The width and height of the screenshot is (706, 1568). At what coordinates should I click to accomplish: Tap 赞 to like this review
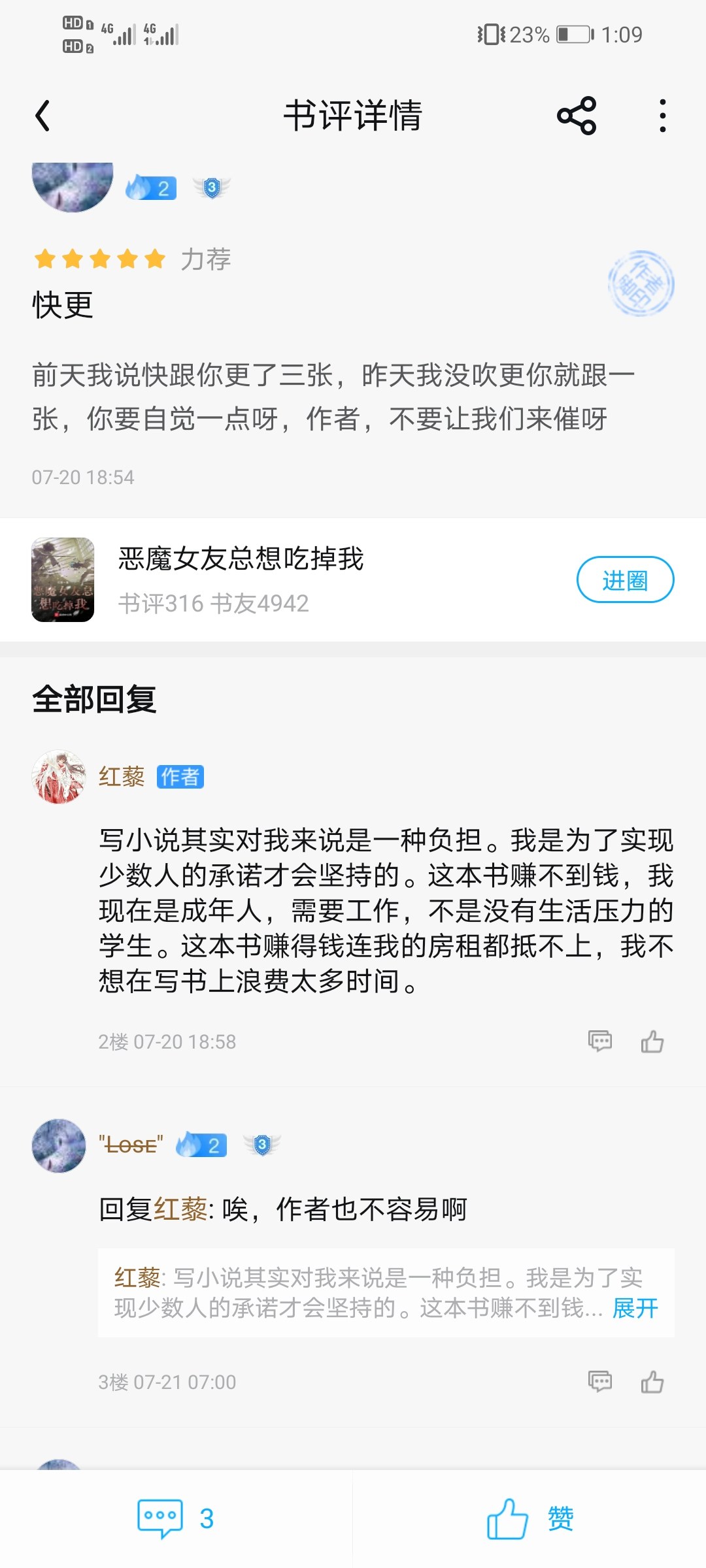(529, 1518)
